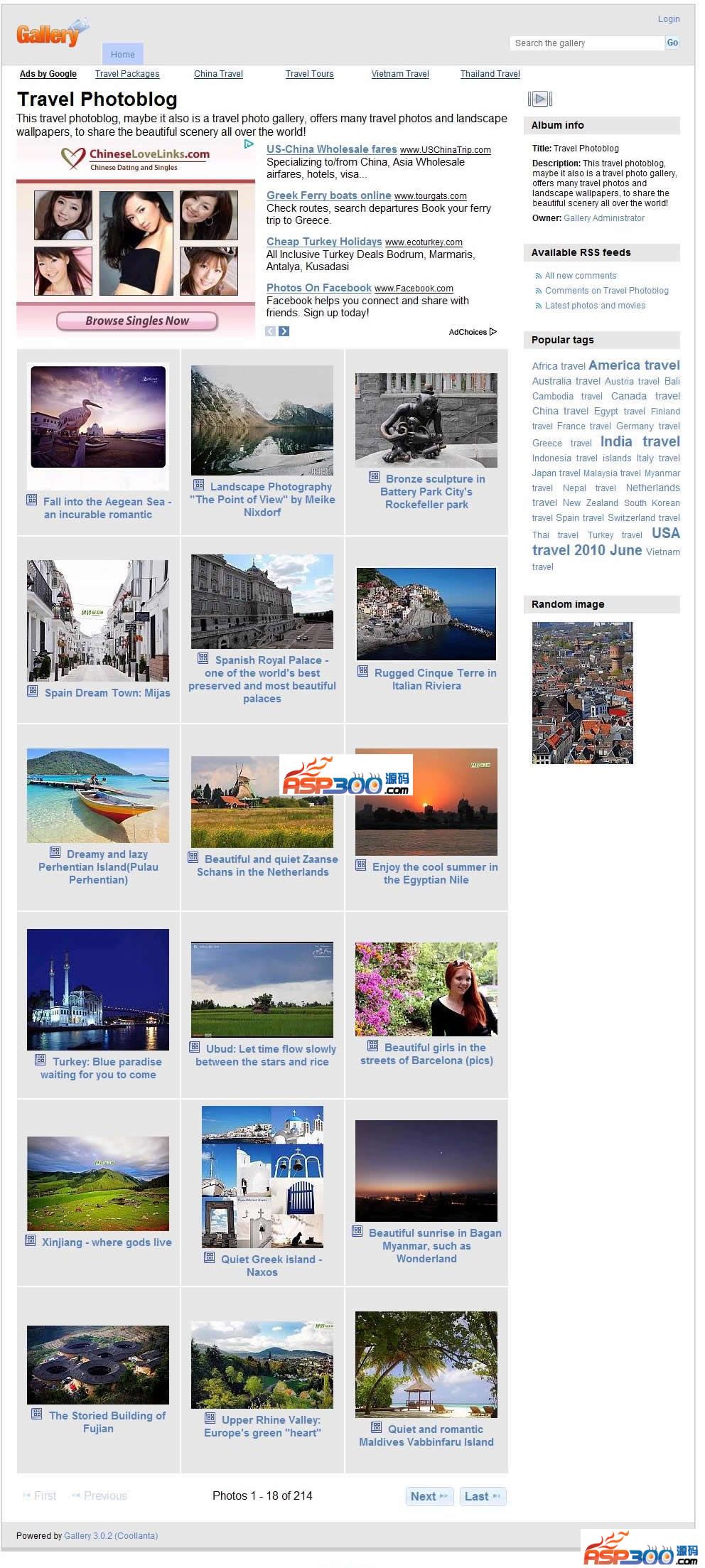
Task: Open Quiet Greek island - Naxos photo
Action: [262, 1176]
